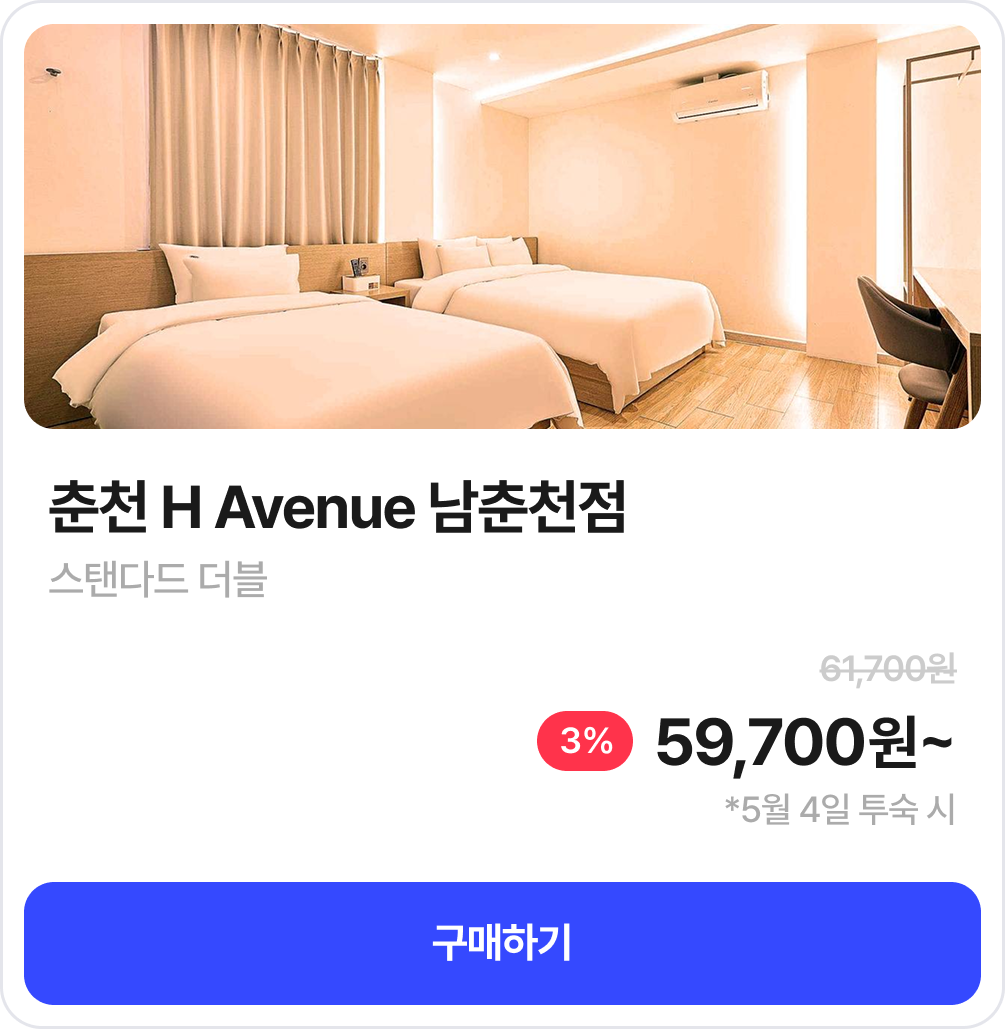Viewport: 1005px width, 1029px height.
Task: Tap the 구매하기 purchase button
Action: click(x=502, y=943)
